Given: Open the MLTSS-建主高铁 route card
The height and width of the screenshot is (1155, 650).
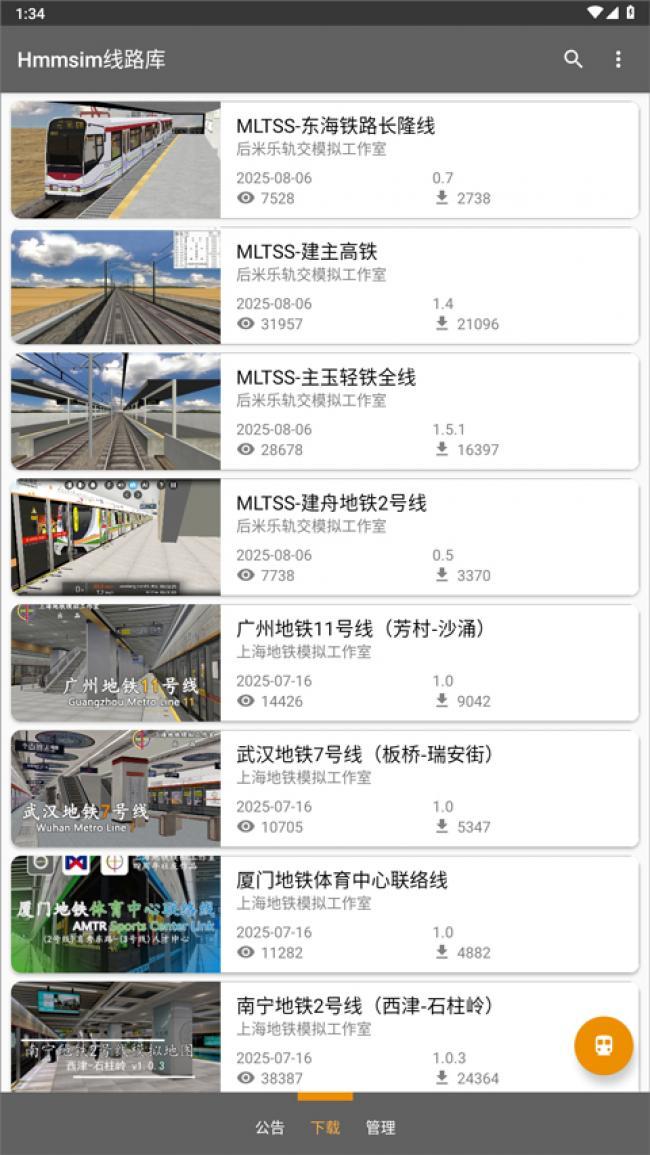Looking at the screenshot, I should [325, 286].
